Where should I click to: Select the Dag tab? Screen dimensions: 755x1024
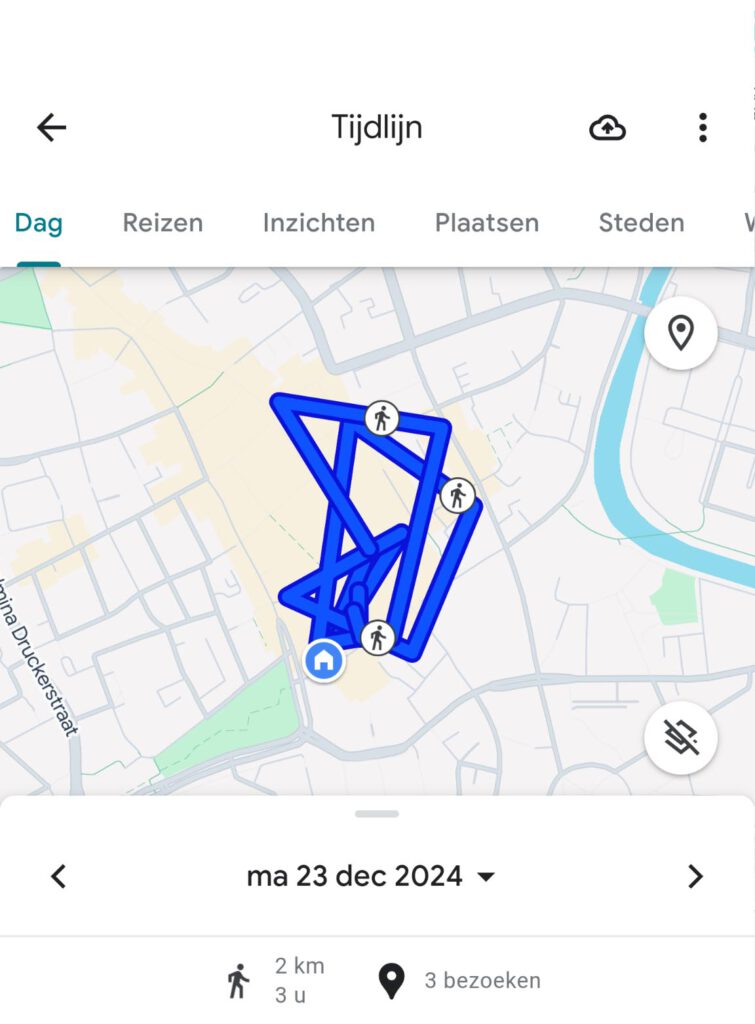38,223
